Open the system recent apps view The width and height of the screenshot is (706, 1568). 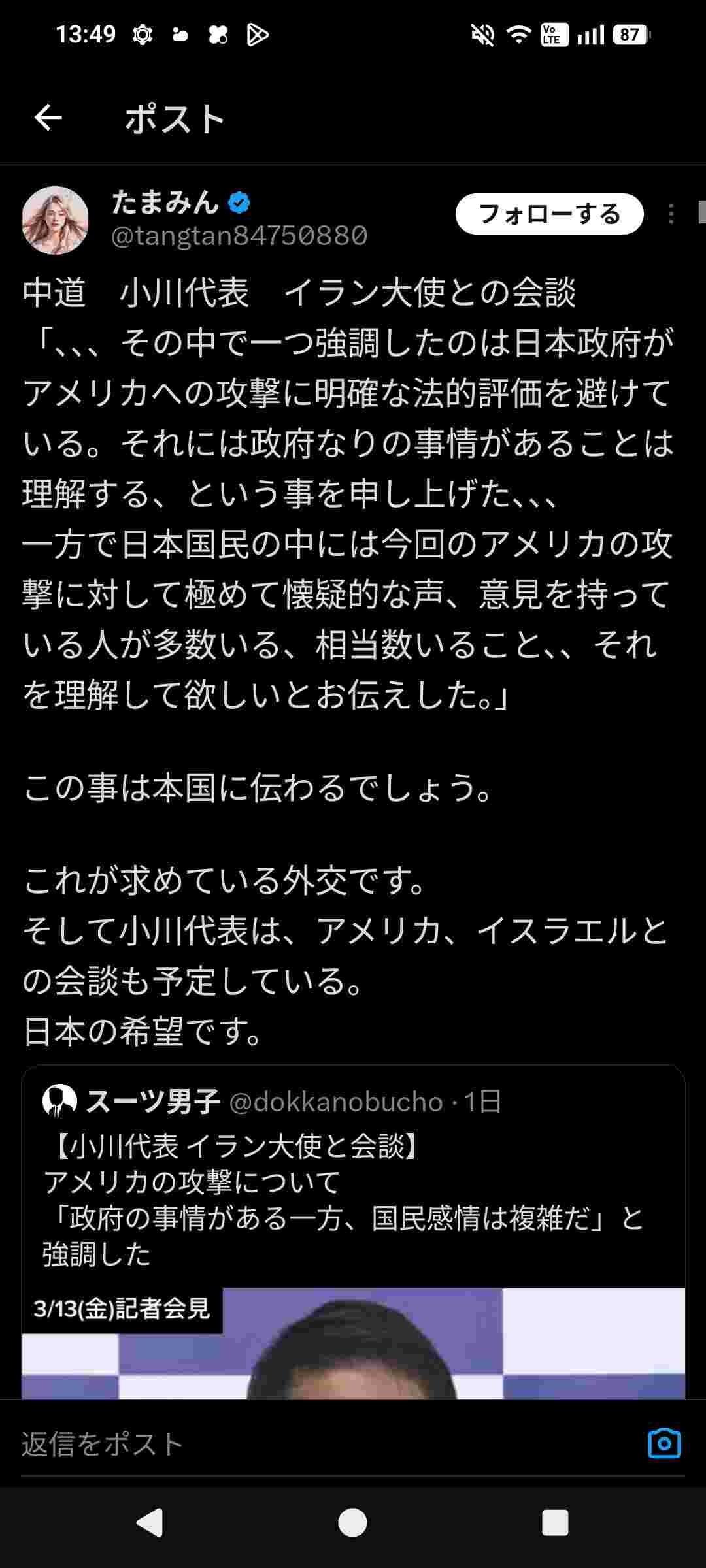[555, 1523]
